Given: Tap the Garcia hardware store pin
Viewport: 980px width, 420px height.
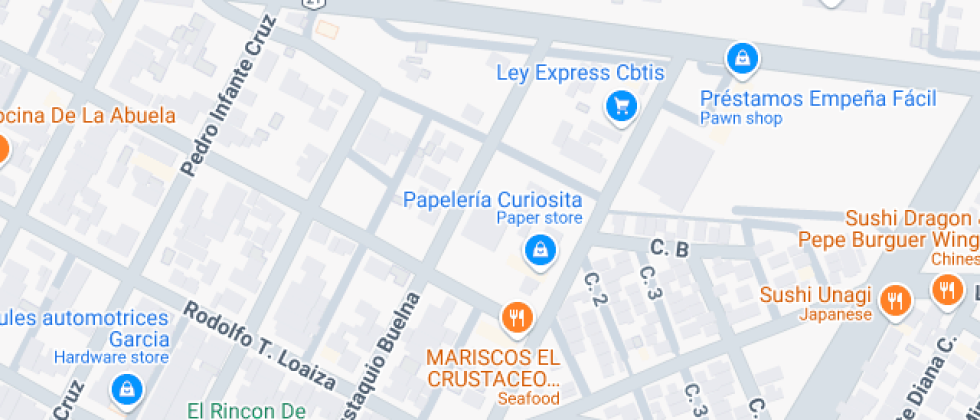Looking at the screenshot, I should [x=126, y=389].
